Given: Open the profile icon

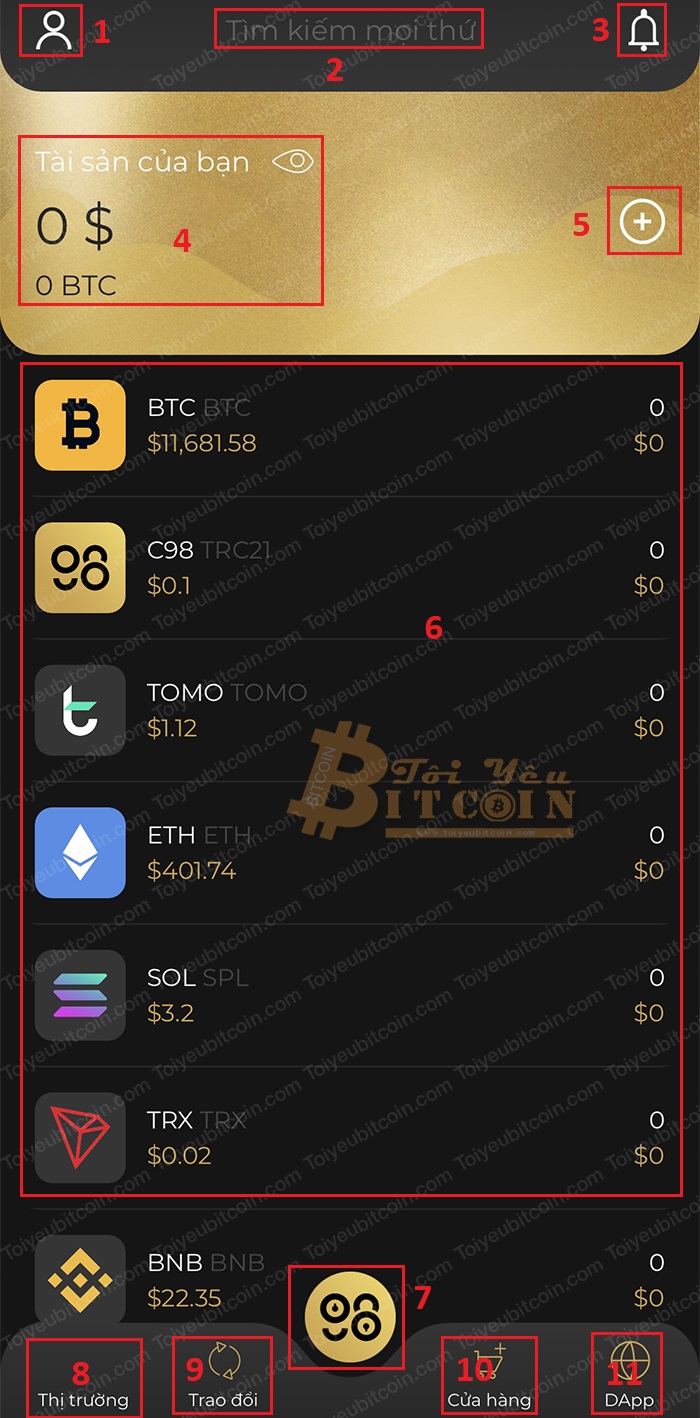Looking at the screenshot, I should (54, 31).
